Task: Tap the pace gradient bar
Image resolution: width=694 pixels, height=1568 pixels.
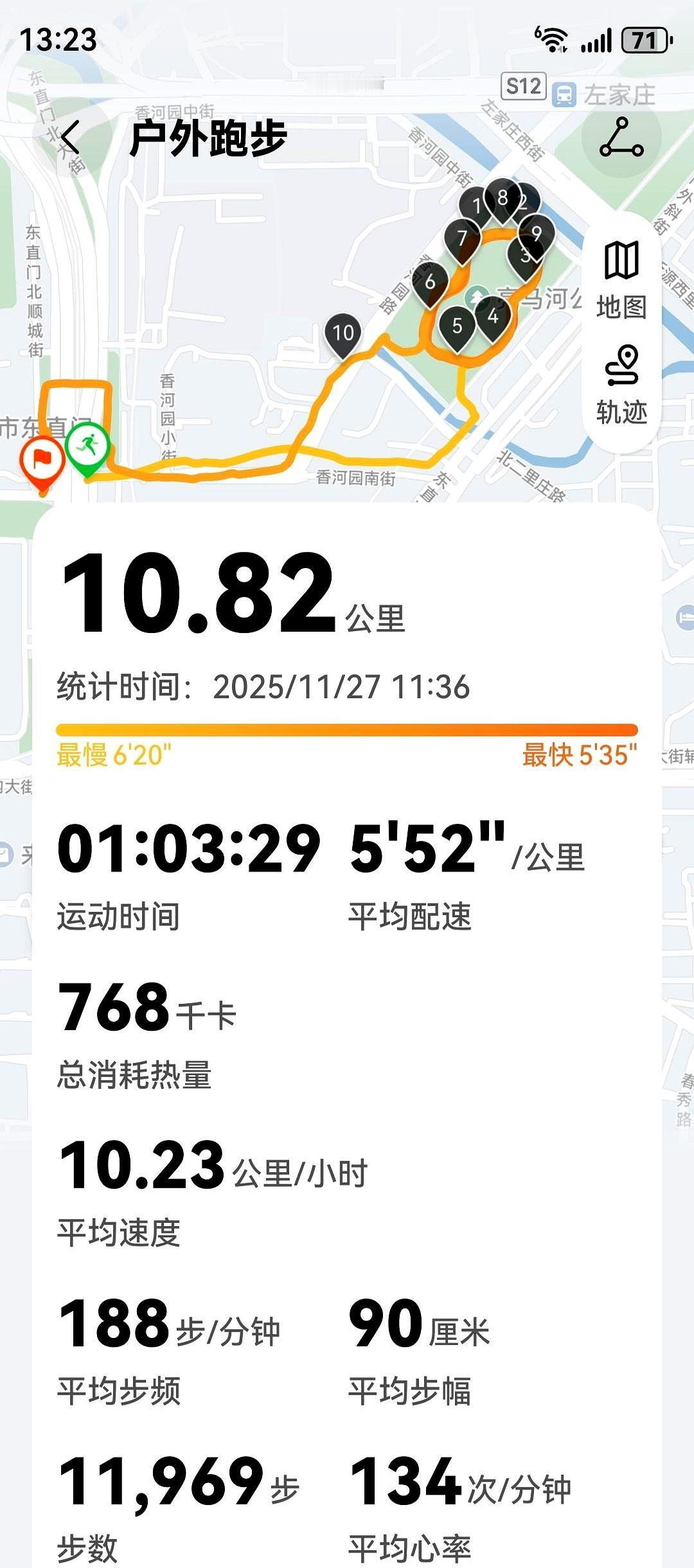Action: coord(347,729)
